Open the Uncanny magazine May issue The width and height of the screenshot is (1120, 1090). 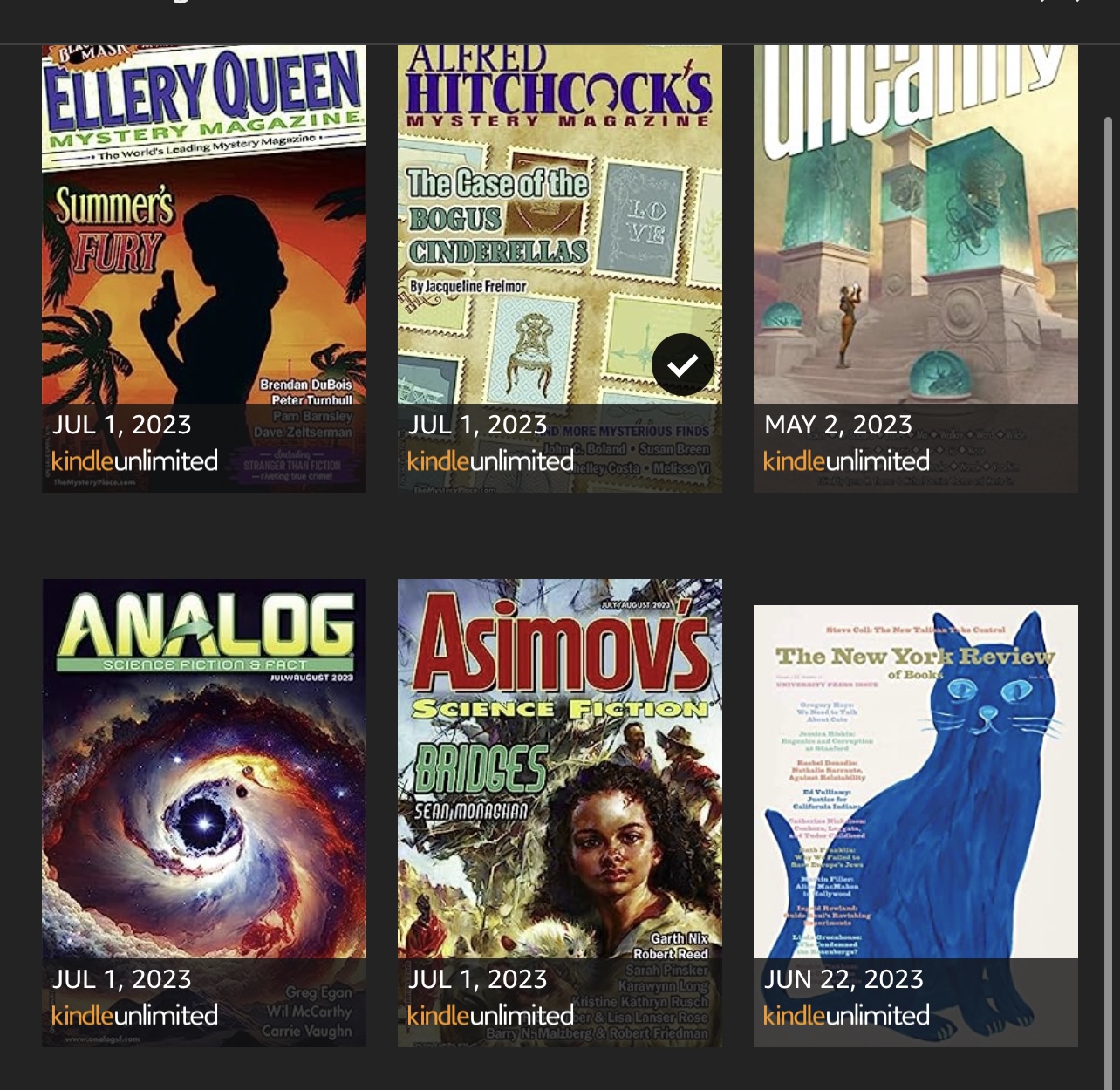coord(915,262)
